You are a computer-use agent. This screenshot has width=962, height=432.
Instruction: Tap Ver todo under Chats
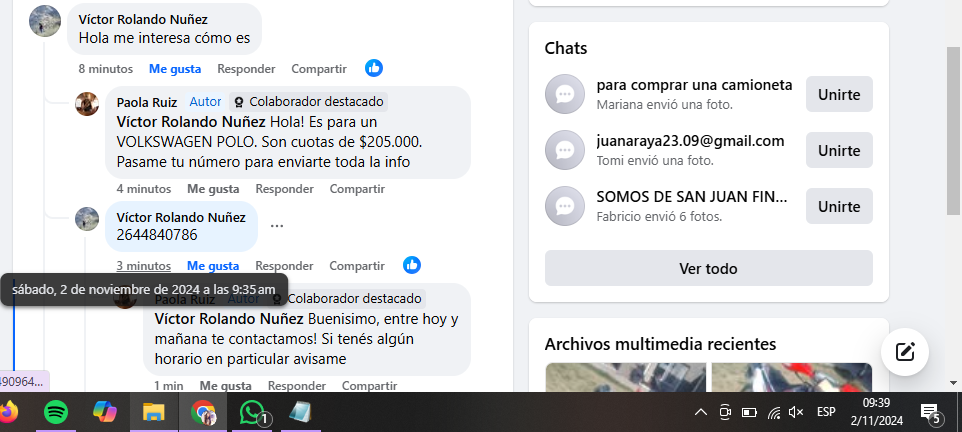(x=708, y=268)
